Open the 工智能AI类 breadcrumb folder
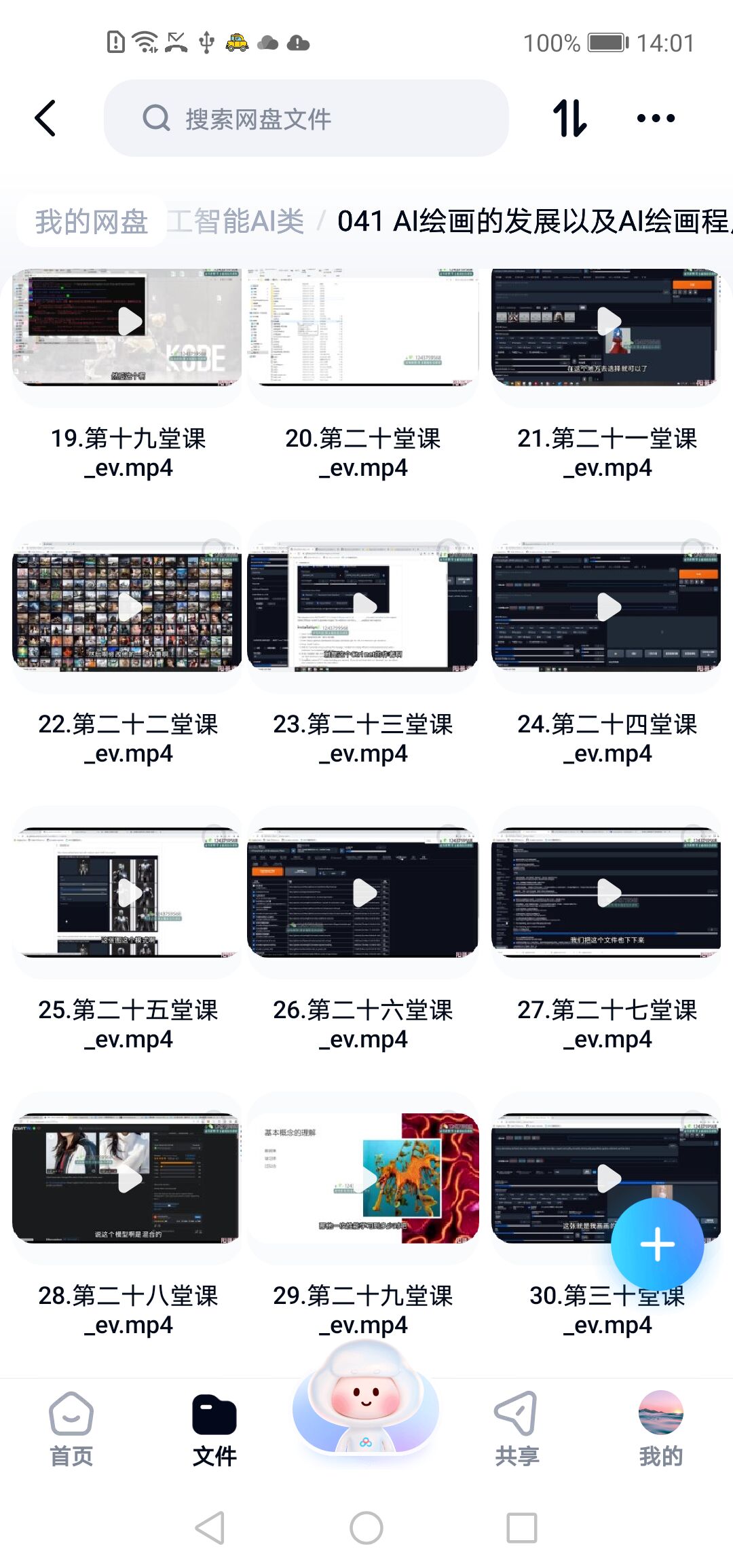 click(x=236, y=221)
